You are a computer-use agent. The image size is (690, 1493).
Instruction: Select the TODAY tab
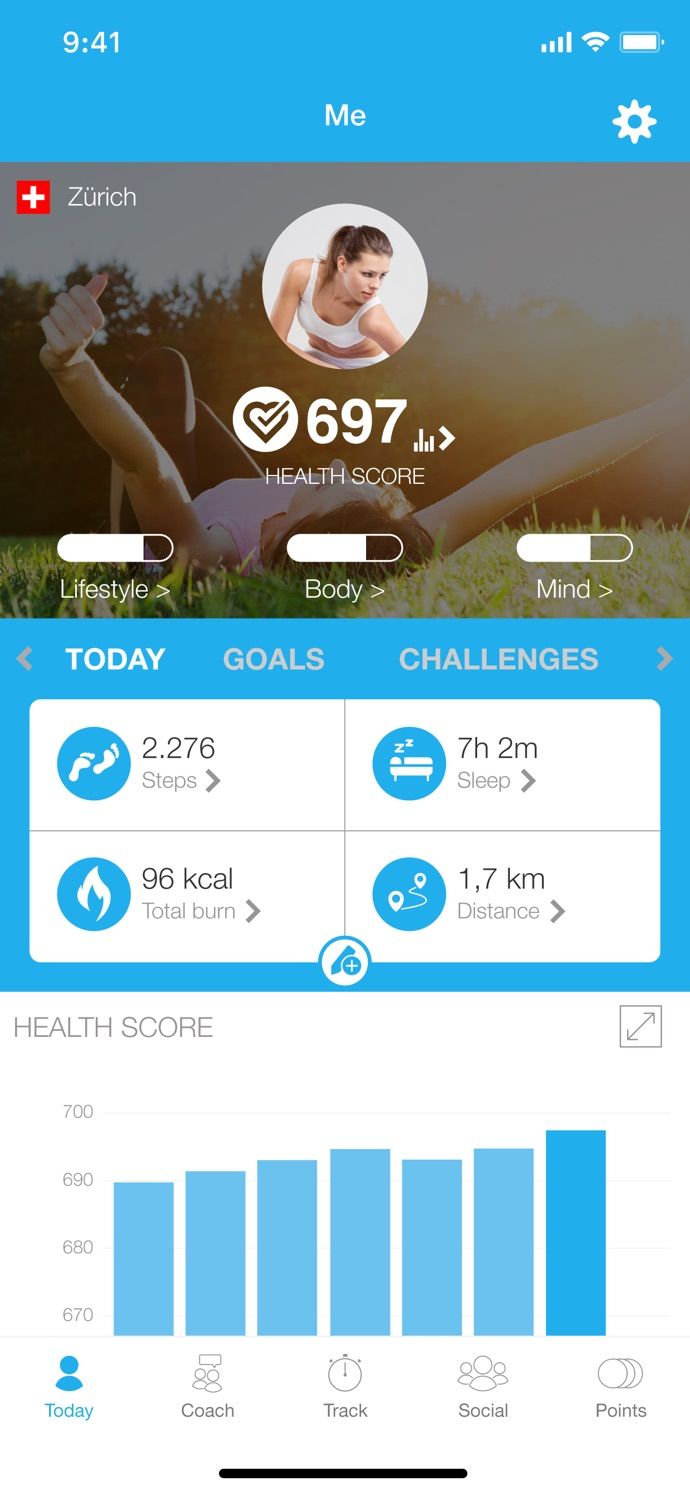(x=115, y=659)
